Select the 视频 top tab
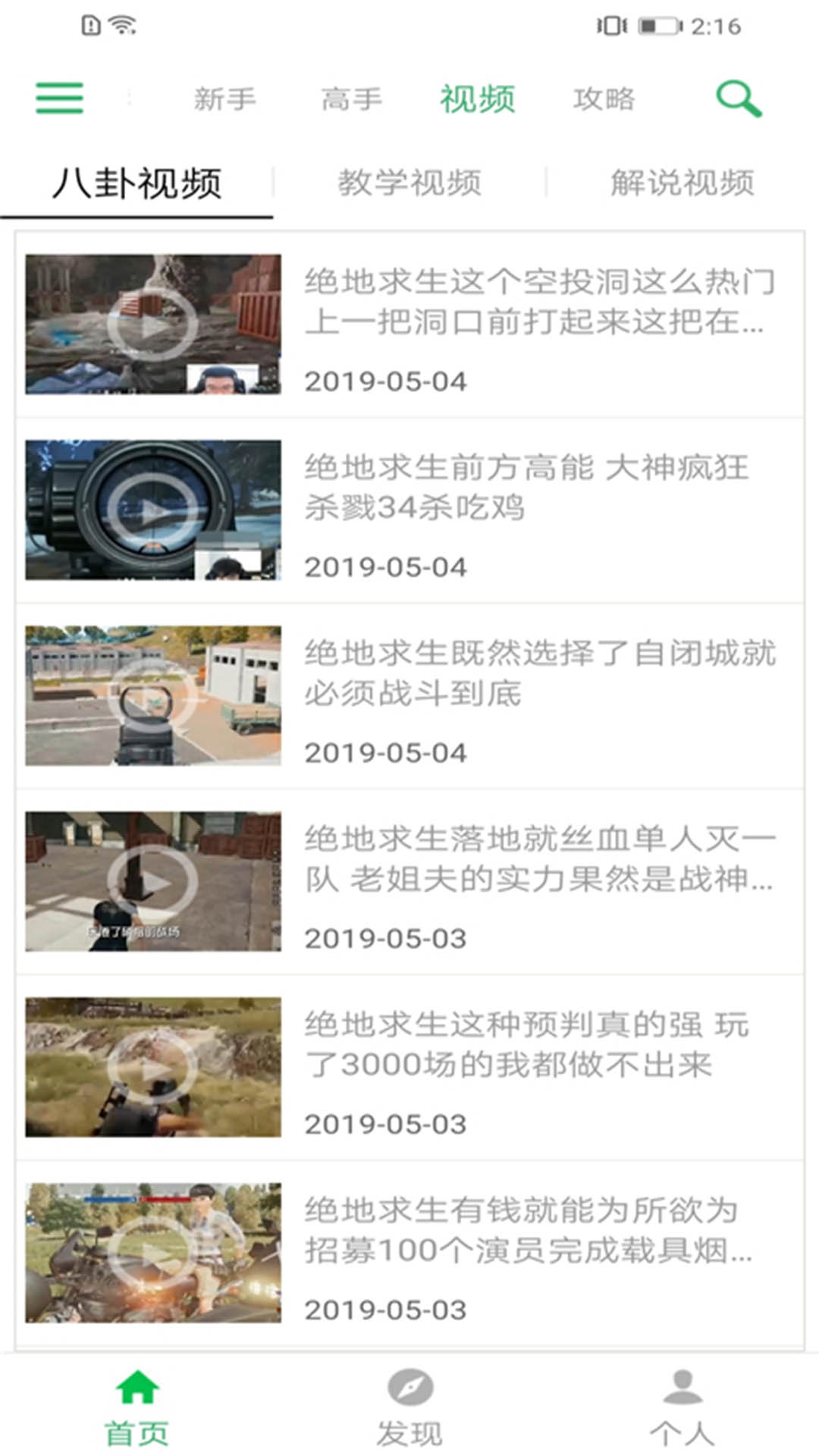Screen dimensions: 819x1456 click(x=478, y=99)
